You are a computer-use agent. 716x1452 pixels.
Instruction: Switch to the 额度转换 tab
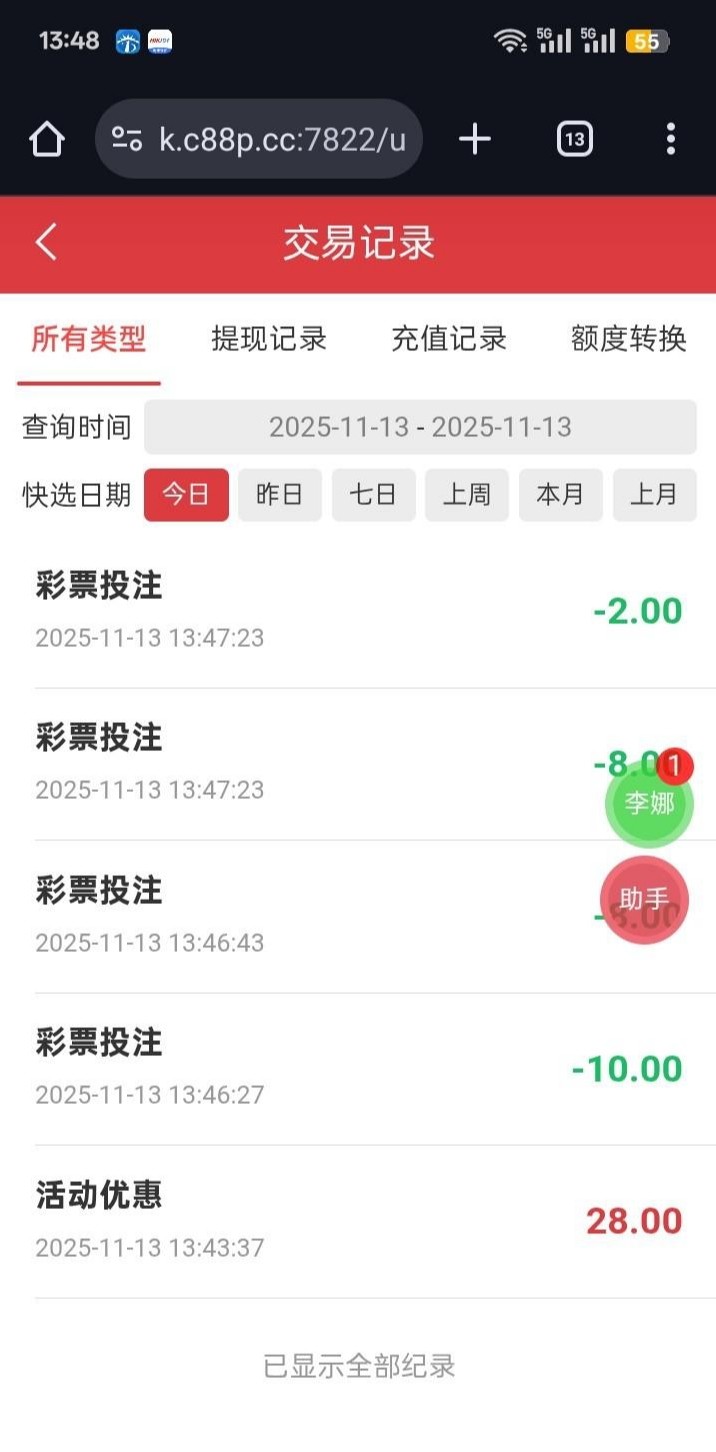point(628,339)
